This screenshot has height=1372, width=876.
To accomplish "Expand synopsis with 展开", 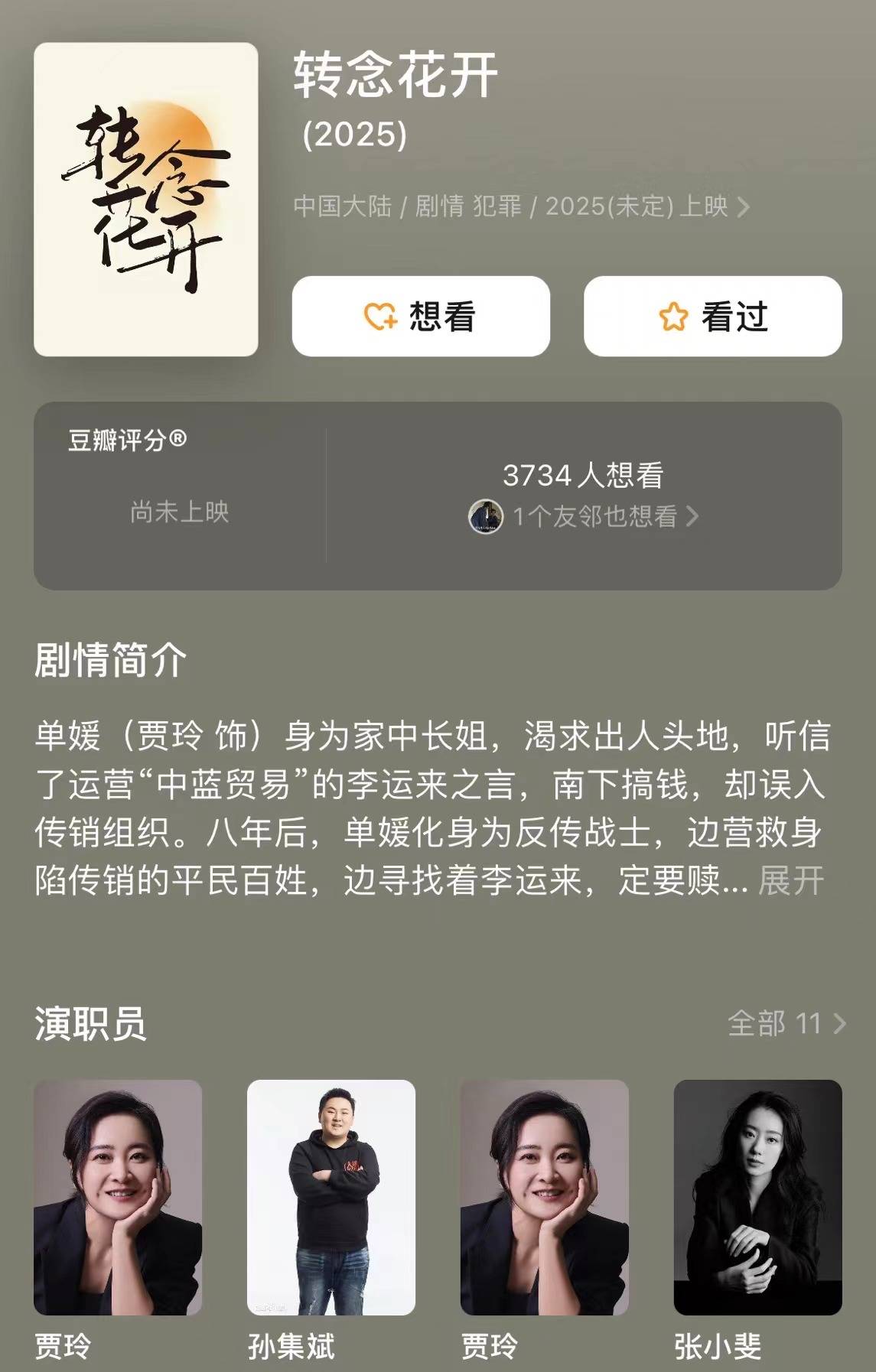I will (x=790, y=880).
